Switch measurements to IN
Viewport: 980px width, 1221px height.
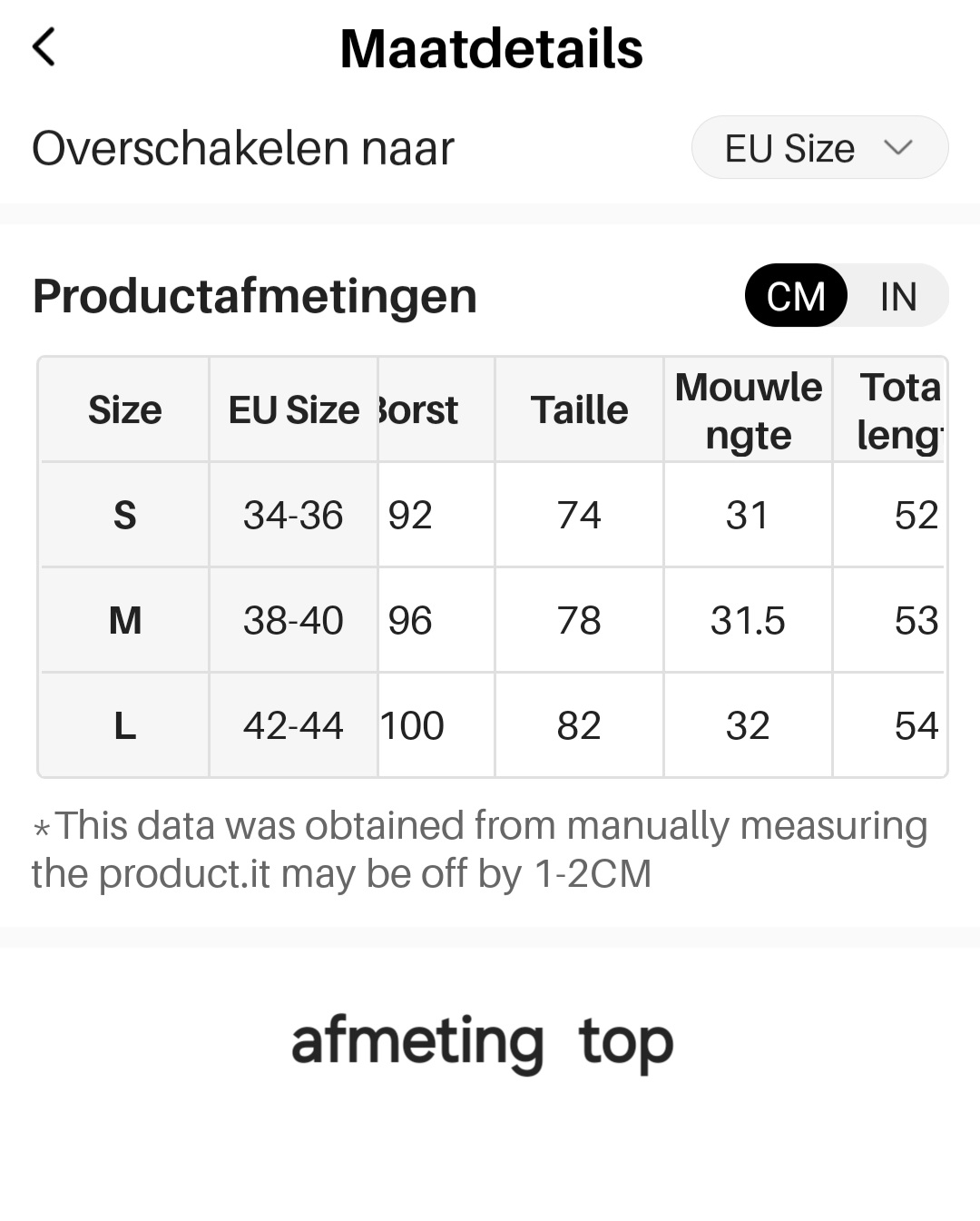click(897, 296)
